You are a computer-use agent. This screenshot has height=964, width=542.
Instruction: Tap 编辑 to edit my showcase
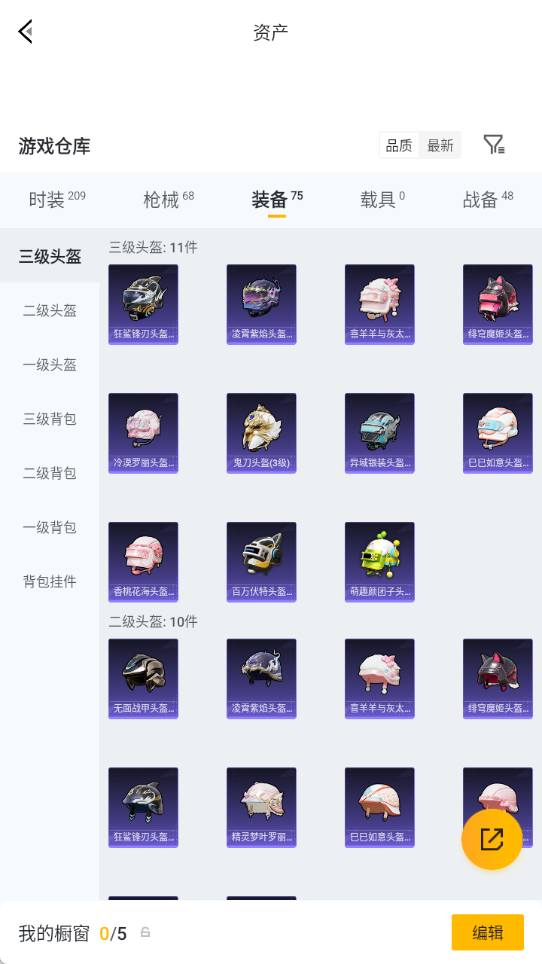(x=487, y=932)
